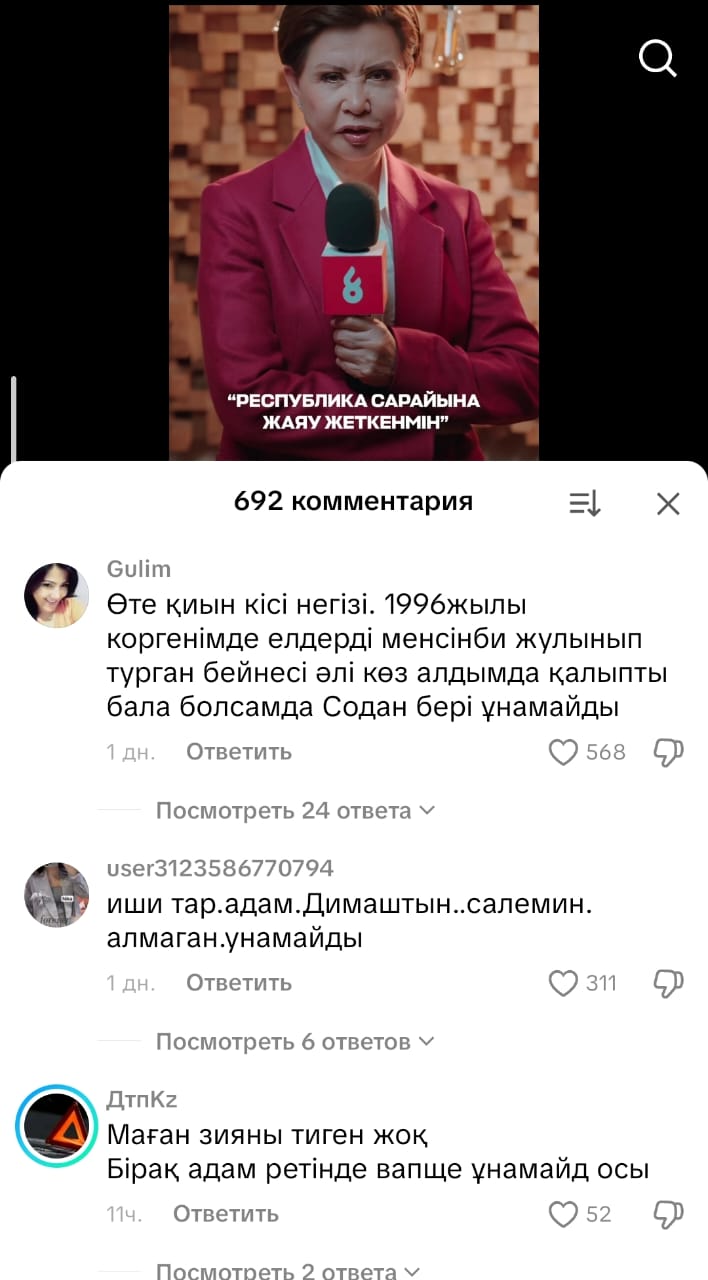Dislike ДтпKz's comment
The image size is (708, 1280).
[668, 1214]
